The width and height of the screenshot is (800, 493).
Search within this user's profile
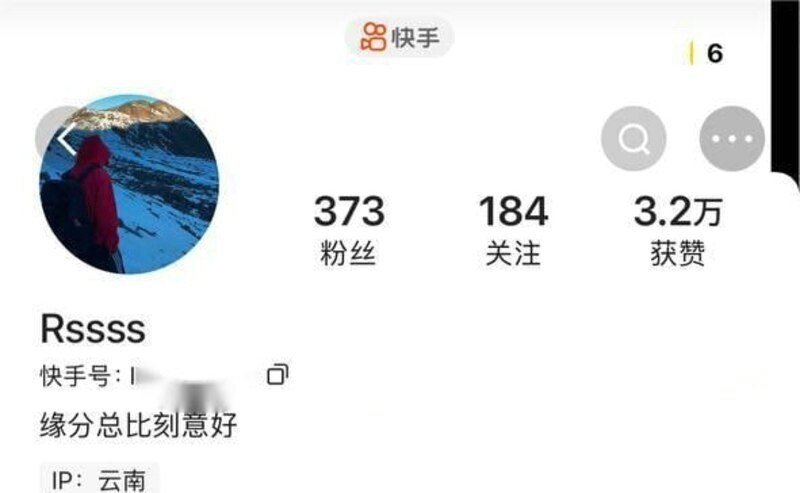(633, 138)
